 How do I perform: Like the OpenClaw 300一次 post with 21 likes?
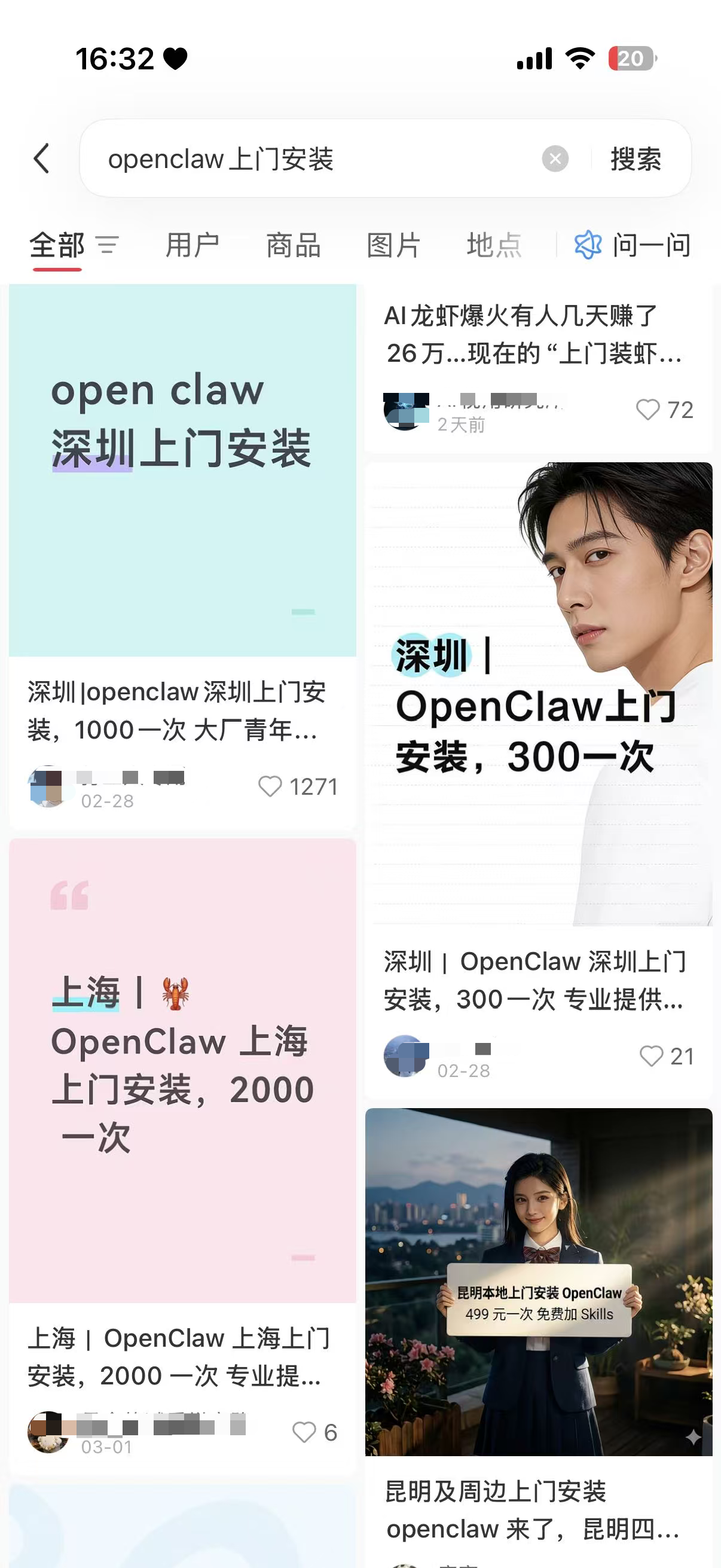coord(653,1056)
